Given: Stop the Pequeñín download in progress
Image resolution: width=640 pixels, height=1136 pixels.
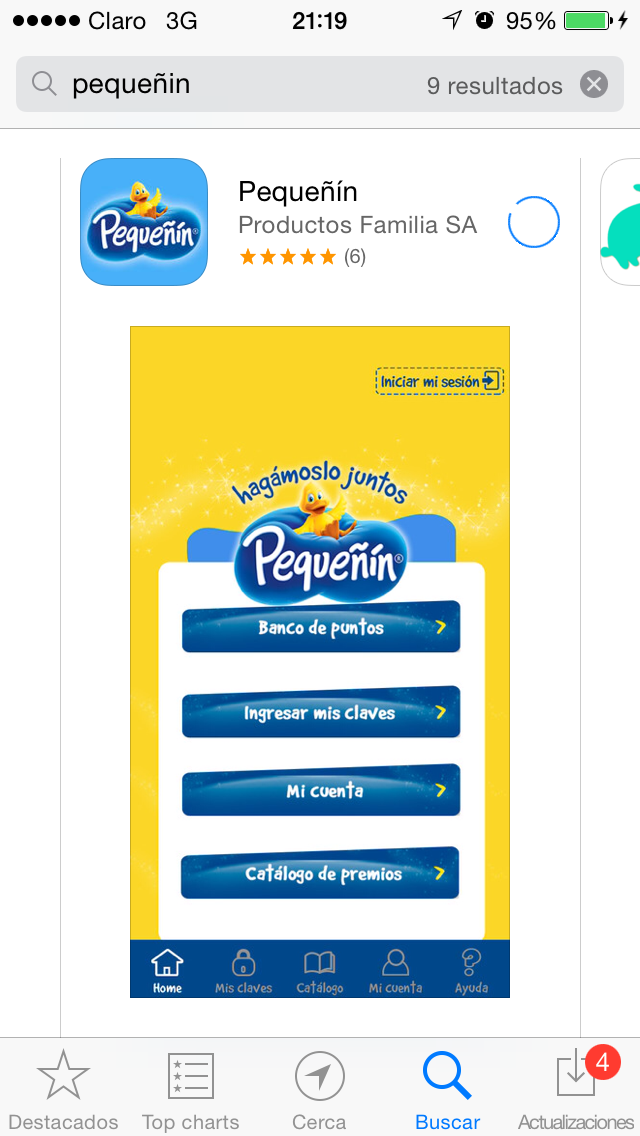Looking at the screenshot, I should pos(533,222).
